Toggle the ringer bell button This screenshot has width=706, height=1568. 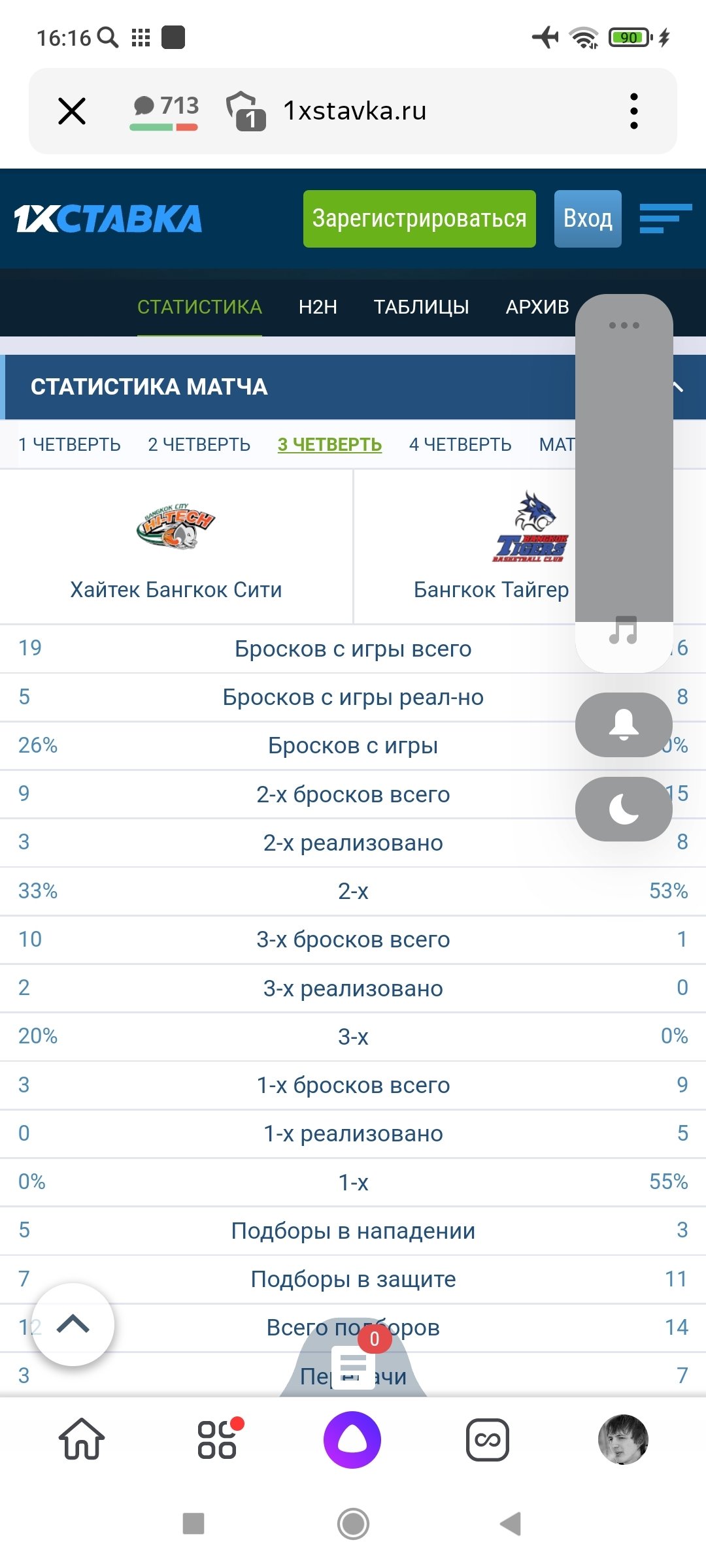click(x=624, y=725)
